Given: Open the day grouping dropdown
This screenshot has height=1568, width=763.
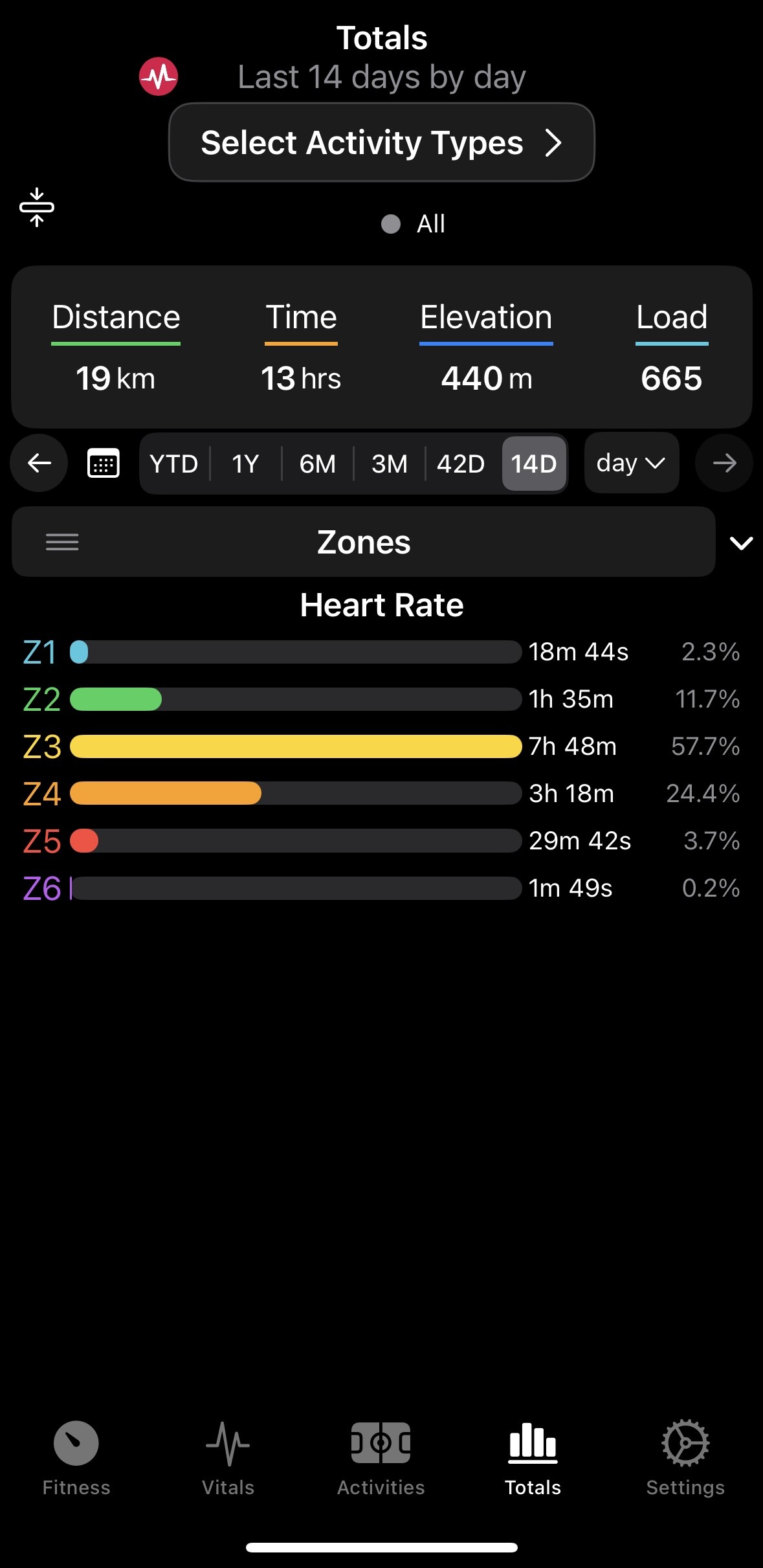Looking at the screenshot, I should (x=631, y=463).
